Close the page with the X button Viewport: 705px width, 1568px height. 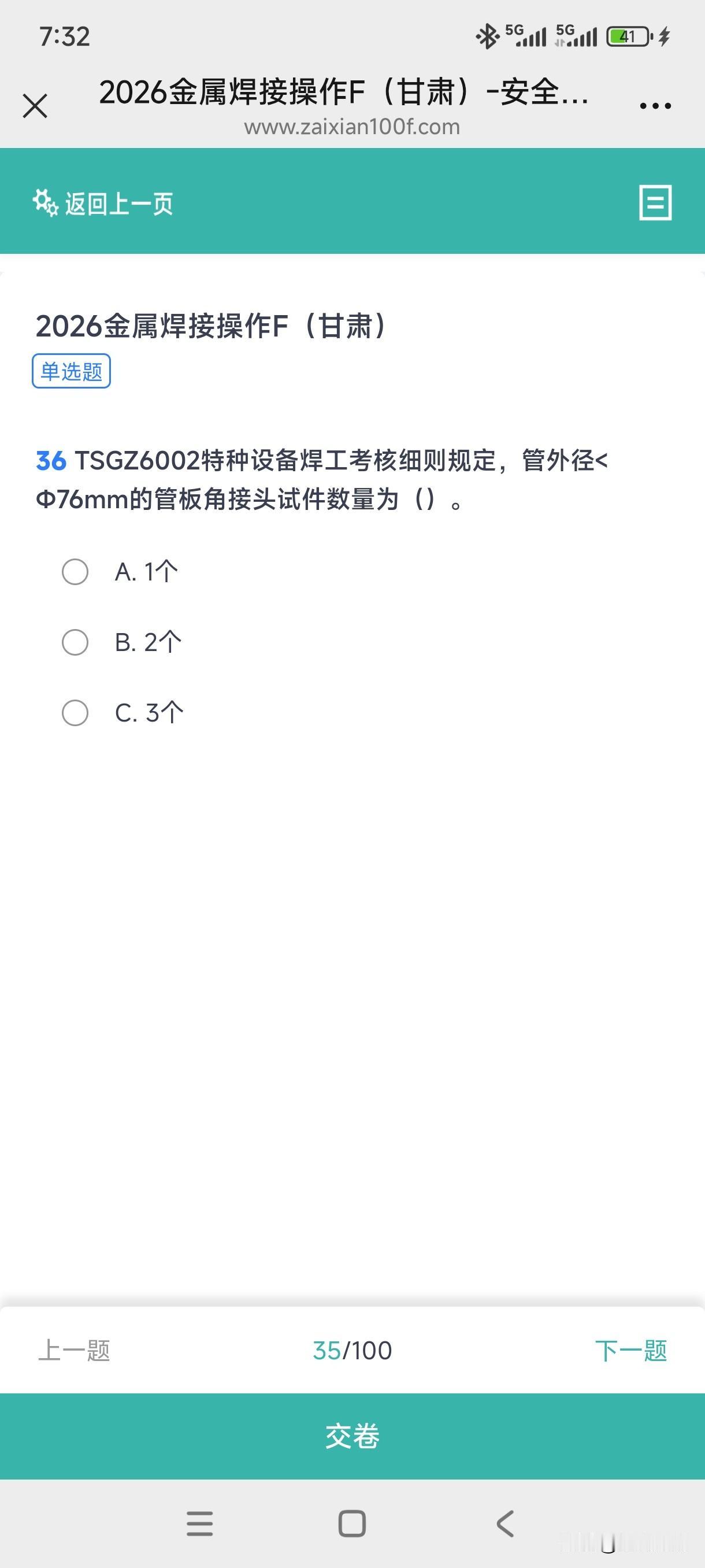35,105
